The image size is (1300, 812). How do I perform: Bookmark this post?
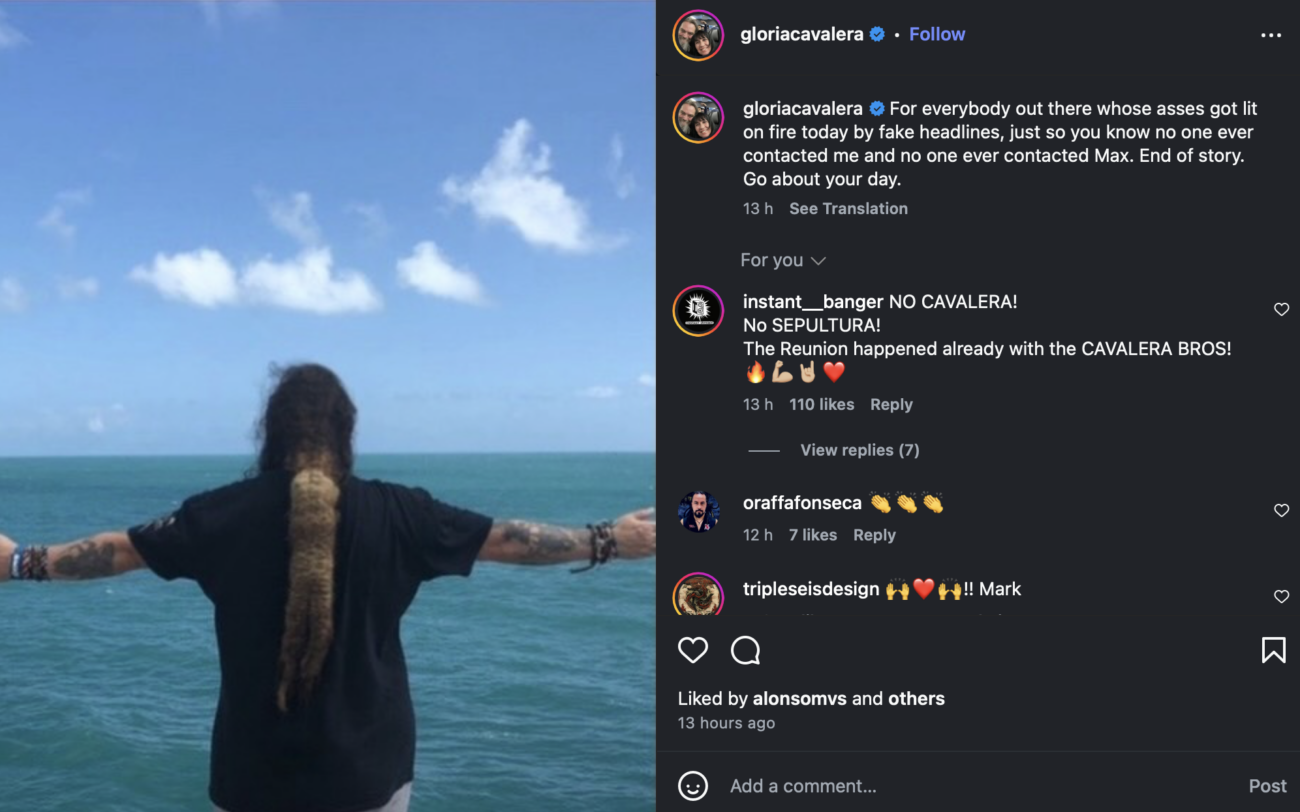pyautogui.click(x=1273, y=651)
